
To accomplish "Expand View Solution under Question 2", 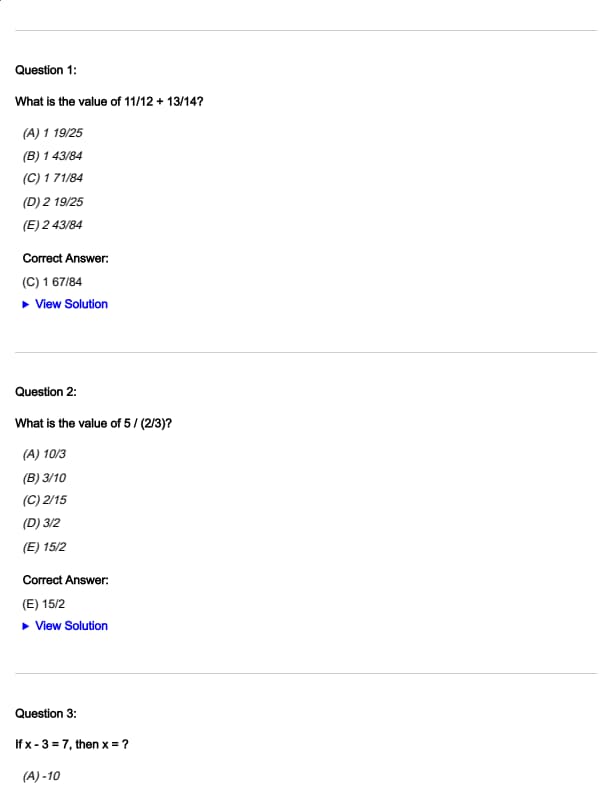I will point(70,626).
